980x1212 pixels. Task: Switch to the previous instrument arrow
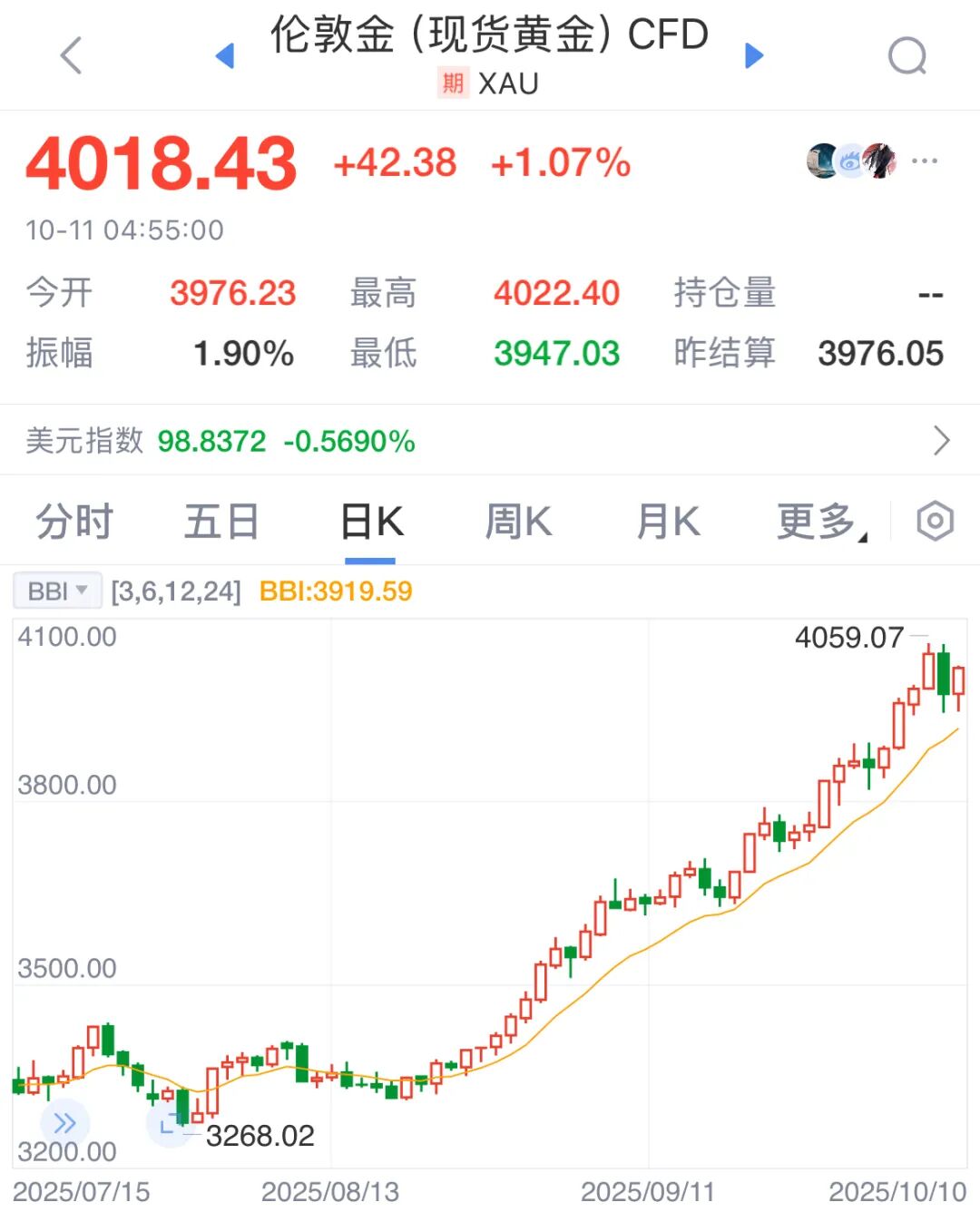[x=225, y=56]
